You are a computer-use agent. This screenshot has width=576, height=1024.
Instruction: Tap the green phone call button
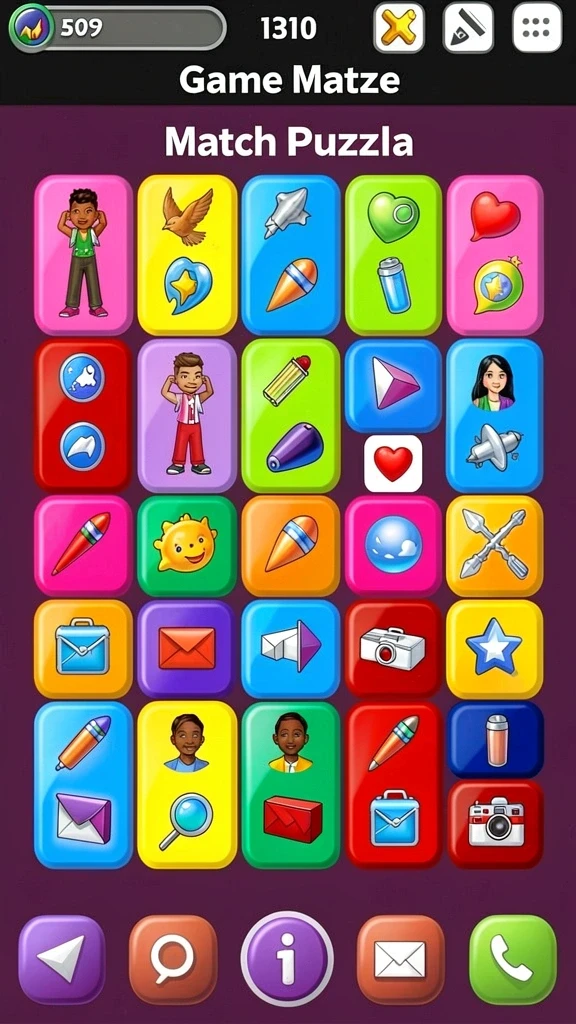(513, 959)
